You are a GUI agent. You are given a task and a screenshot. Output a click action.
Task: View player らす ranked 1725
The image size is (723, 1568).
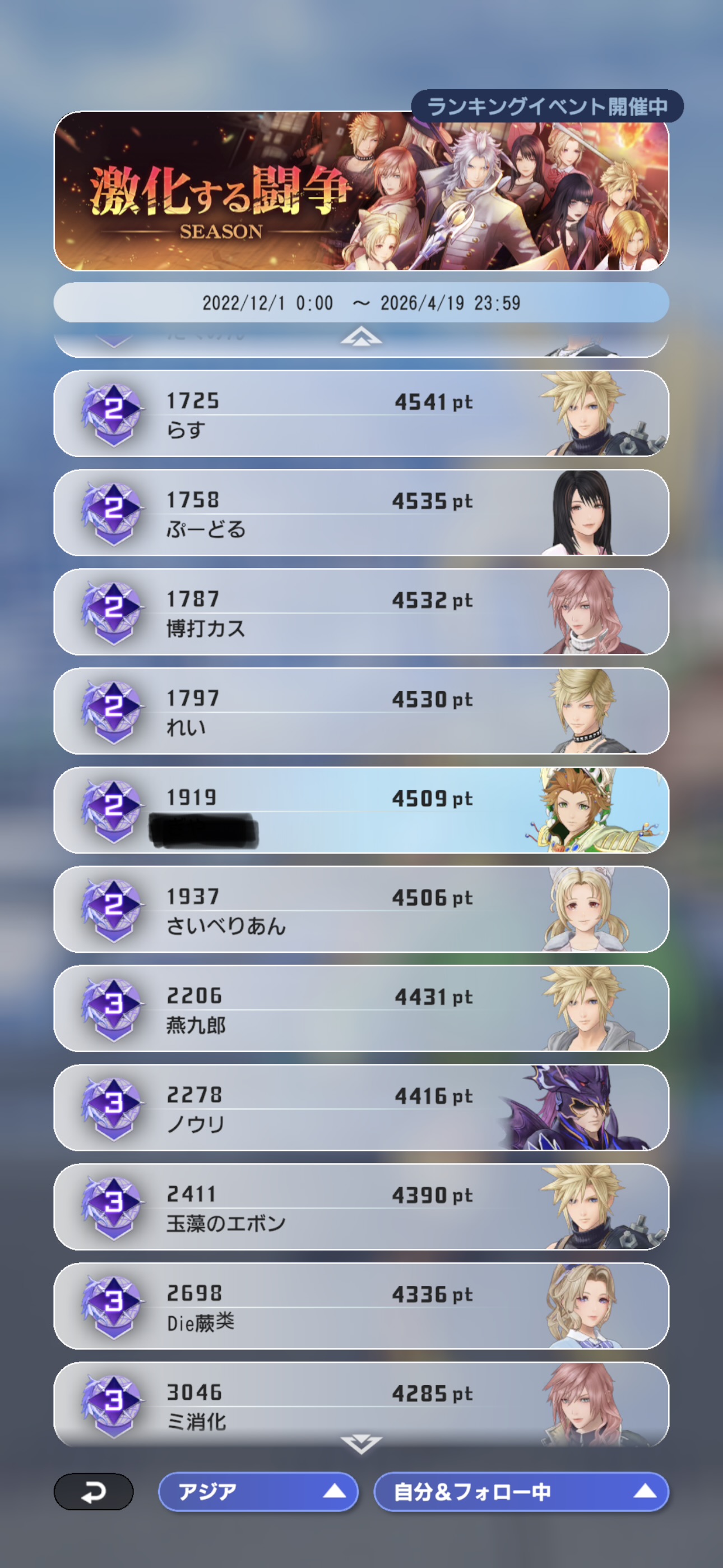click(361, 414)
